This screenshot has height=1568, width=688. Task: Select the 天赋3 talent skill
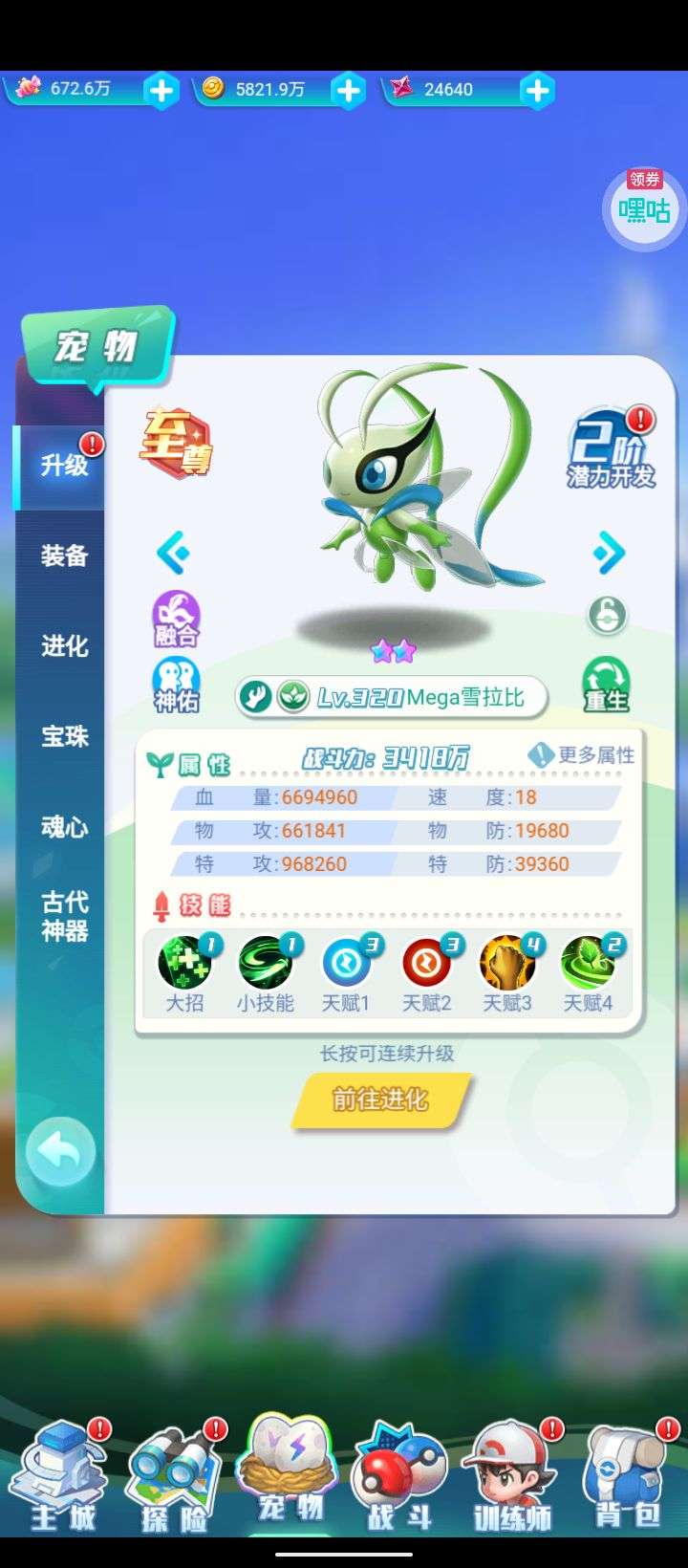(506, 964)
